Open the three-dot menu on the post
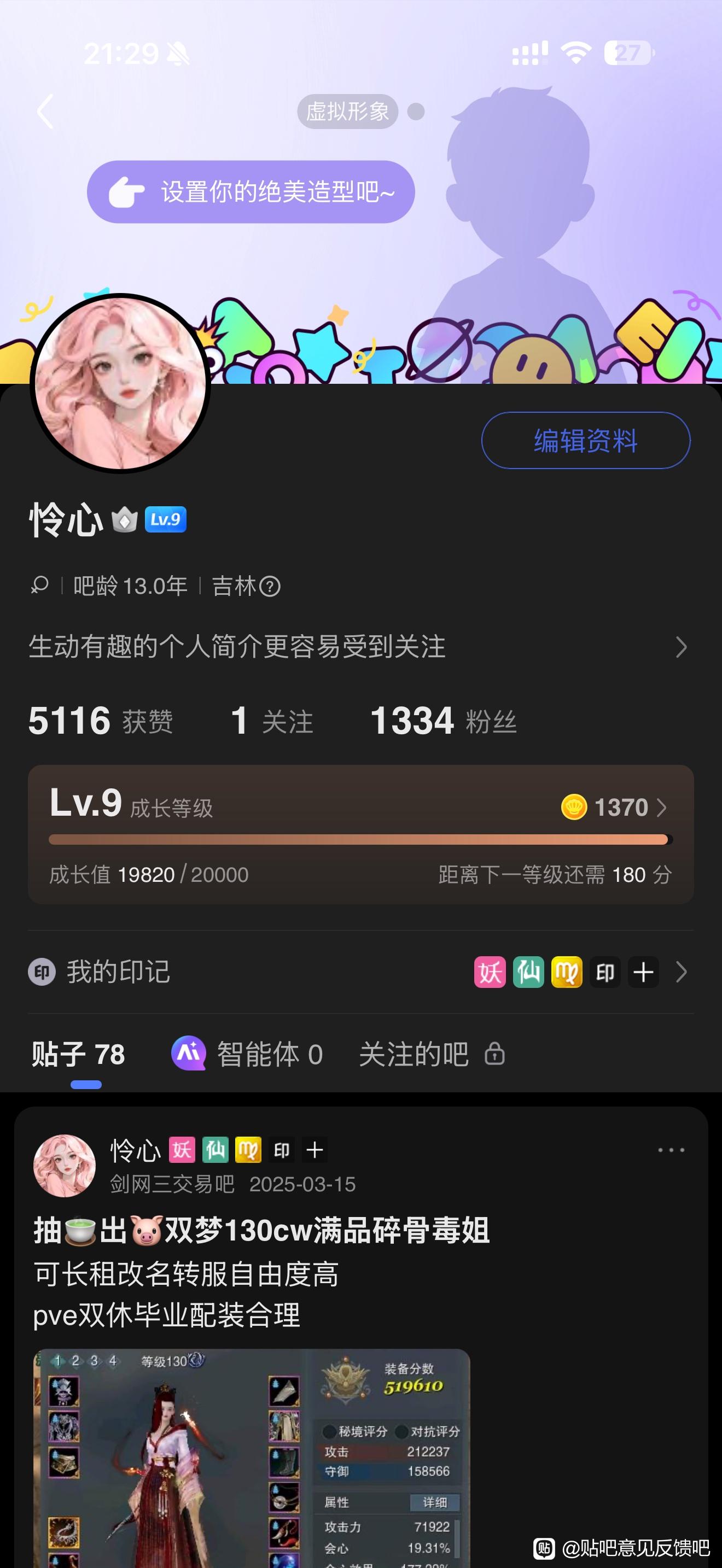Viewport: 722px width, 1568px height. [671, 1150]
